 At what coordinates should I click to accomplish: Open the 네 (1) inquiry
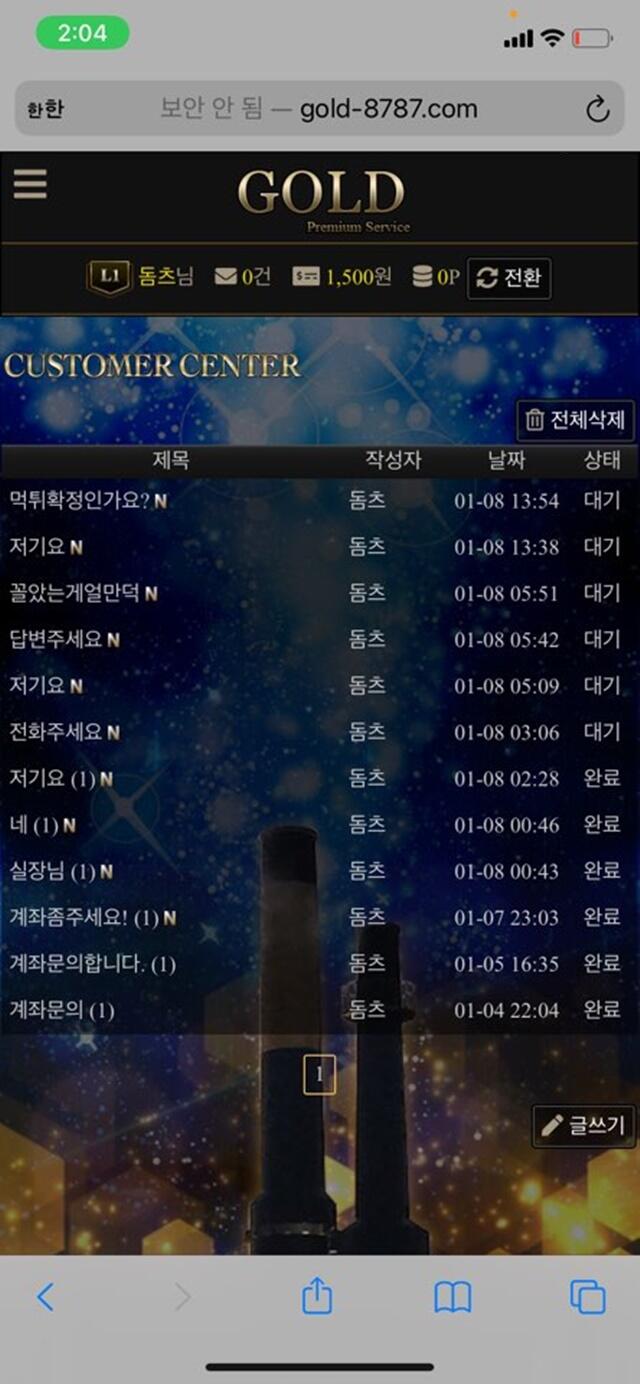tap(42, 825)
